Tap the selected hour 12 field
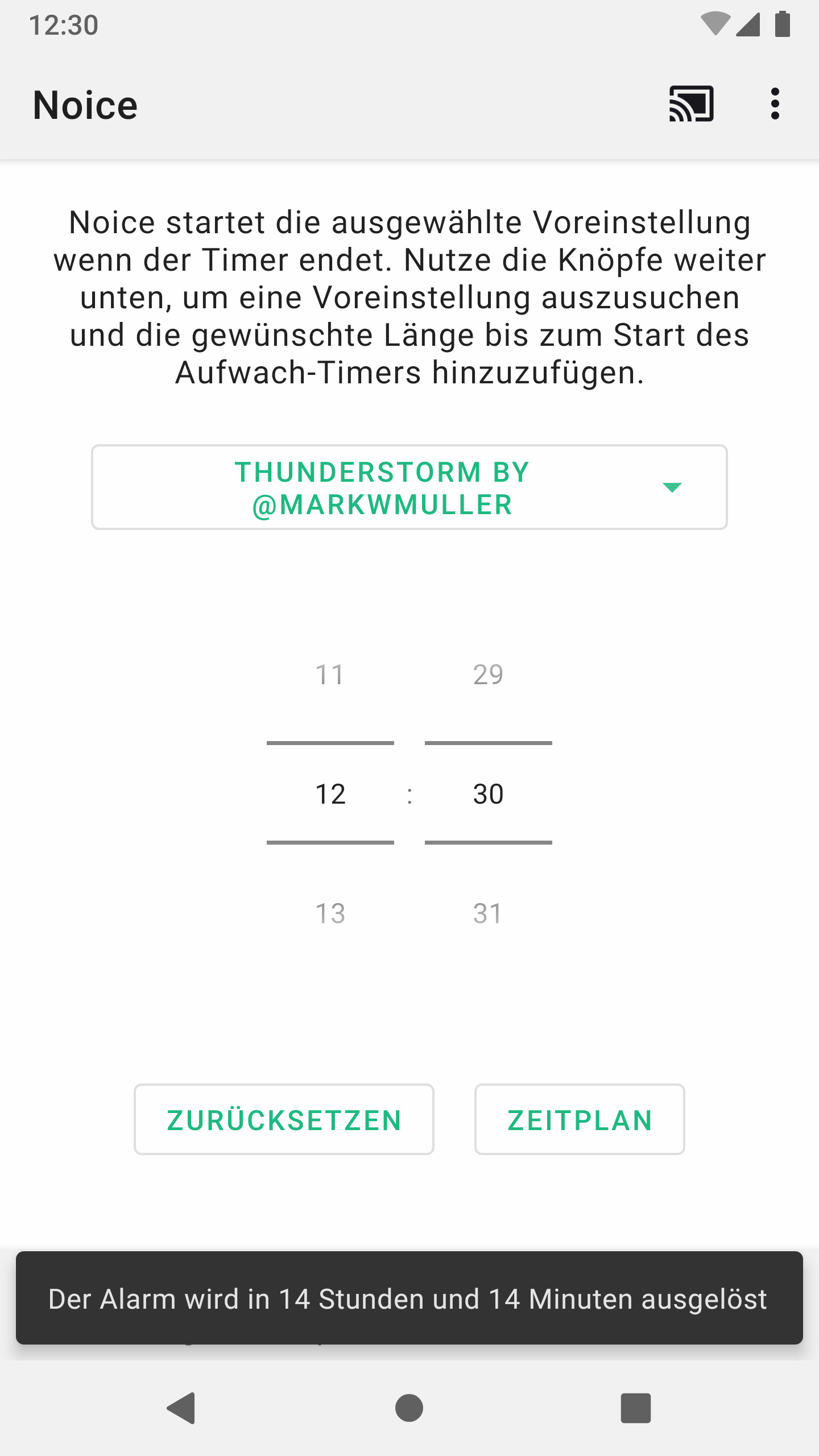Image resolution: width=819 pixels, height=1456 pixels. (x=330, y=794)
